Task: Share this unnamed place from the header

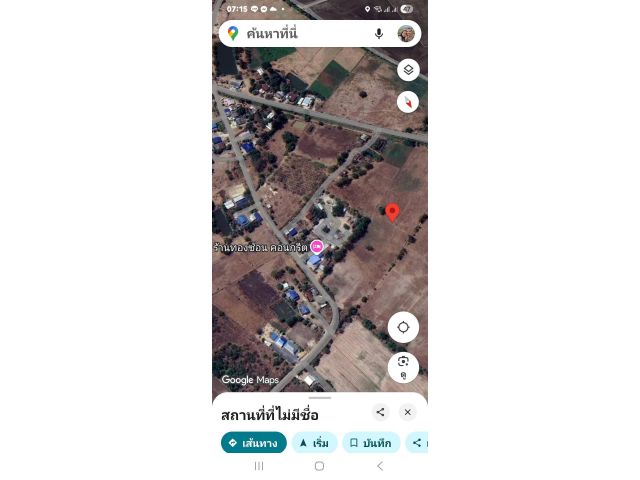Action: click(x=380, y=412)
